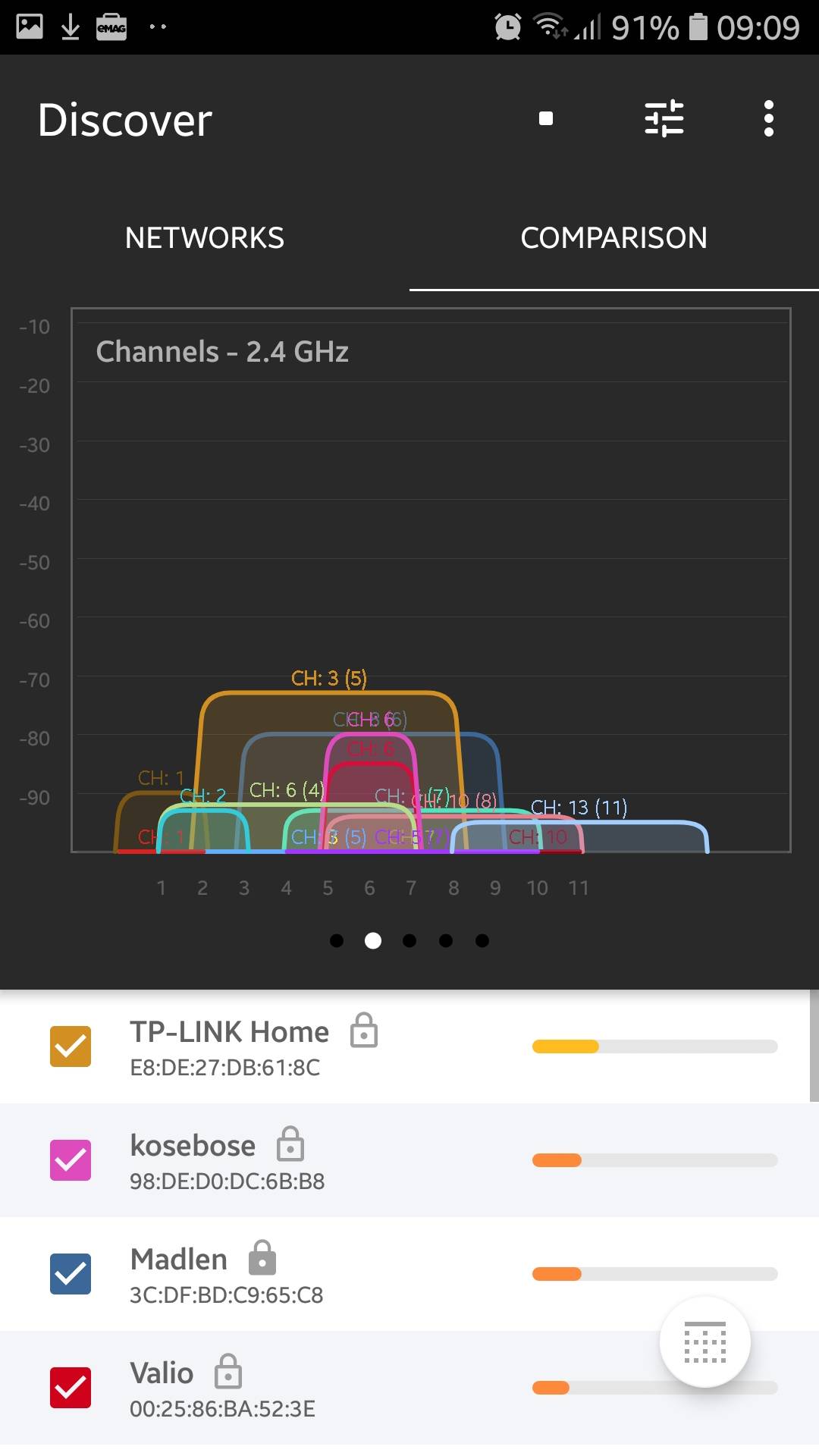Uncheck the Valio network checkbox
Image resolution: width=819 pixels, height=1456 pixels.
(x=71, y=1388)
